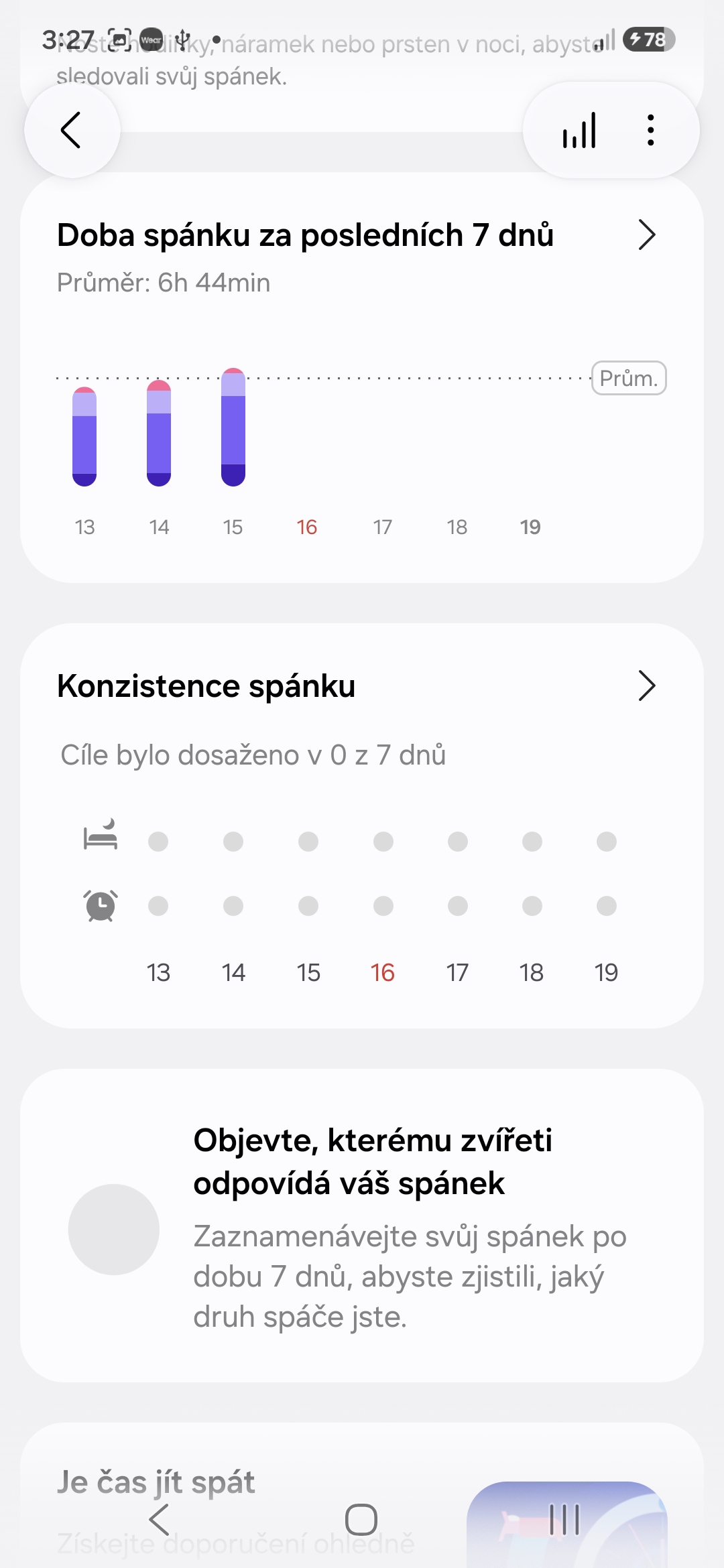Tap the back arrow at top left

coord(72,130)
